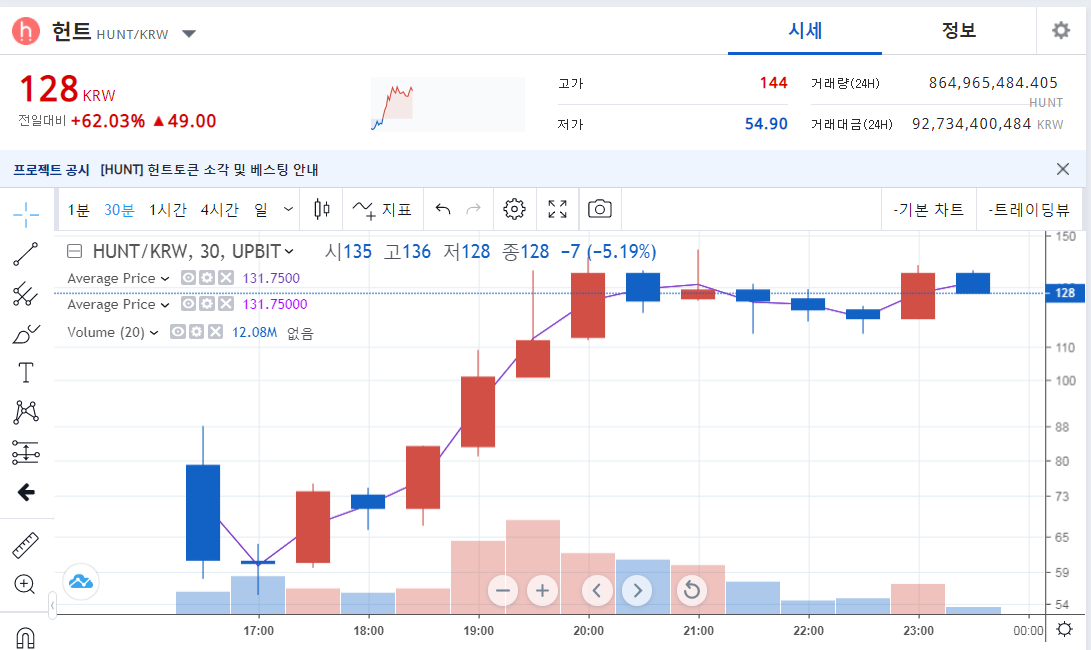
Task: Open settings gear in the top corner
Action: (x=1061, y=31)
